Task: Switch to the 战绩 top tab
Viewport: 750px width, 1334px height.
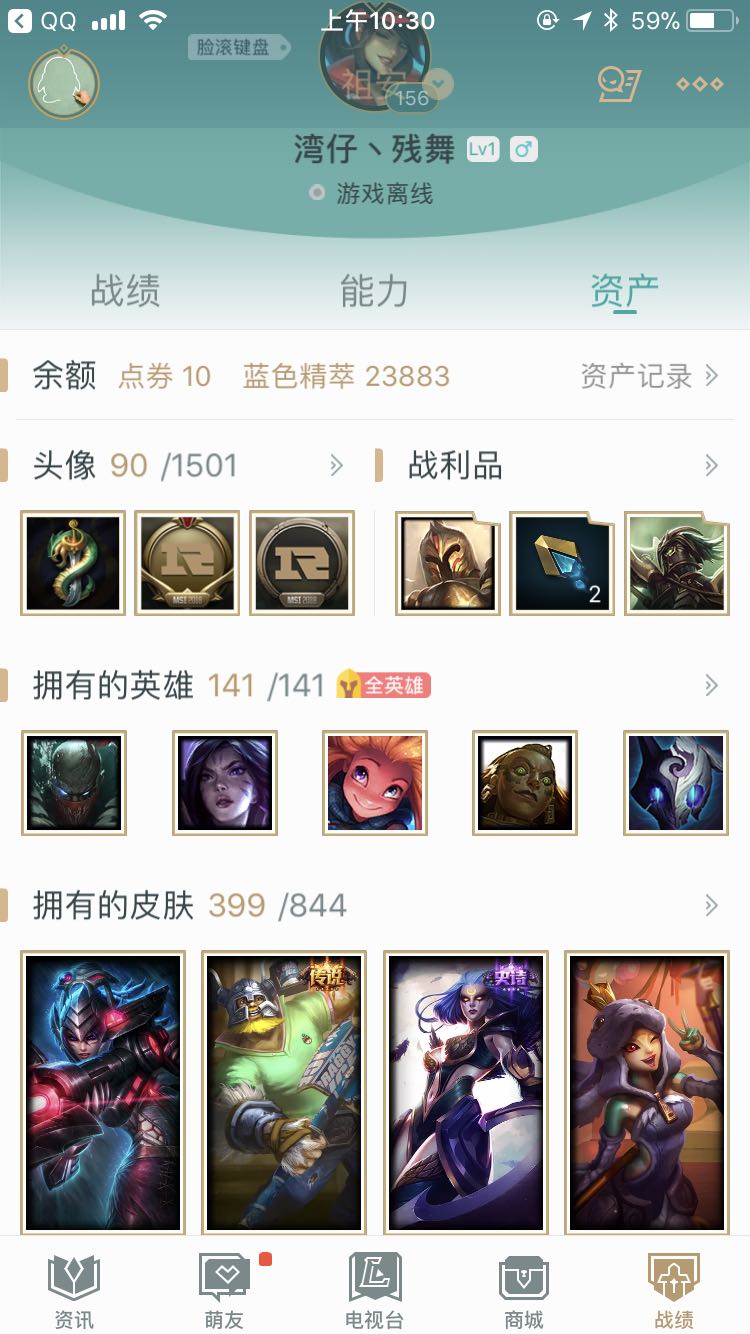Action: [125, 291]
